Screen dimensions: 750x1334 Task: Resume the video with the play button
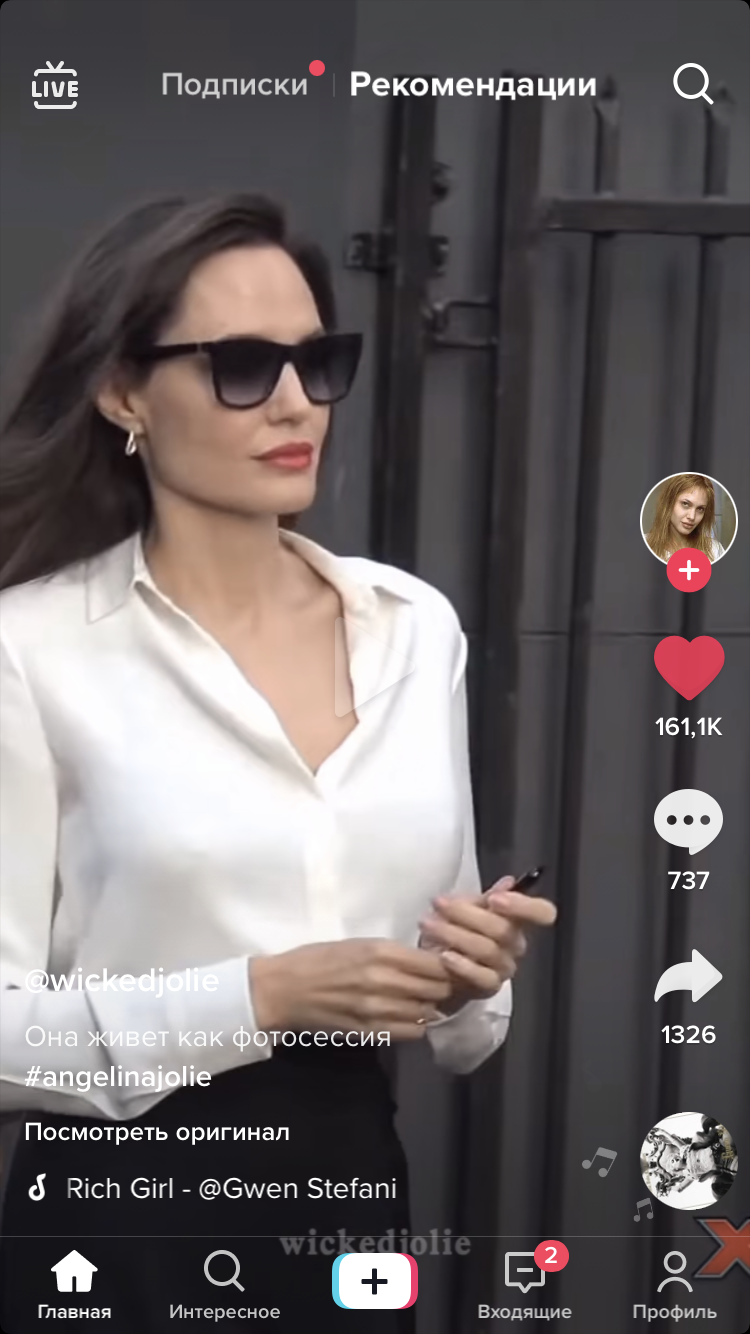[372, 667]
